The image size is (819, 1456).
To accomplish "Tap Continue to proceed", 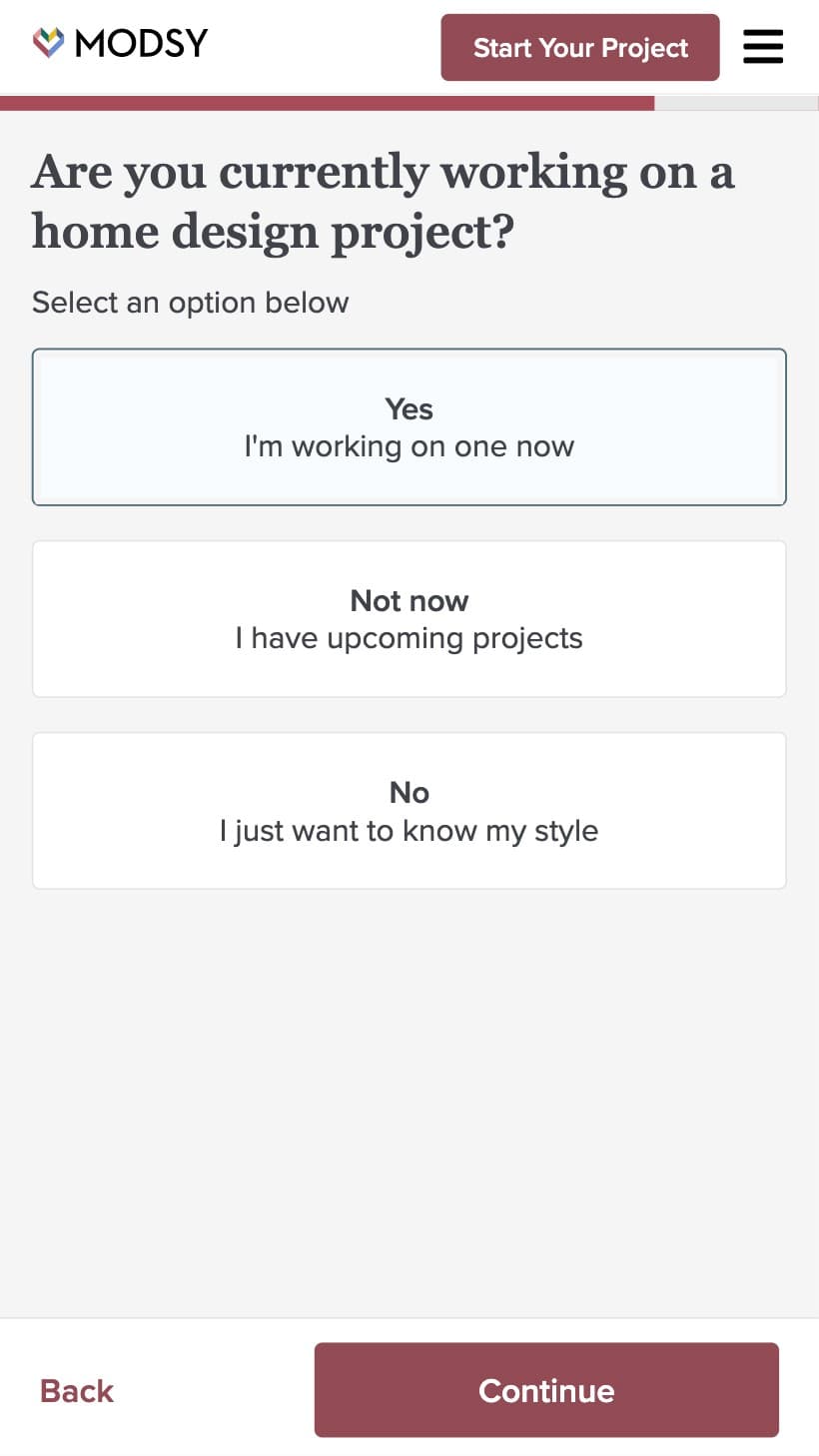I will pyautogui.click(x=546, y=1390).
